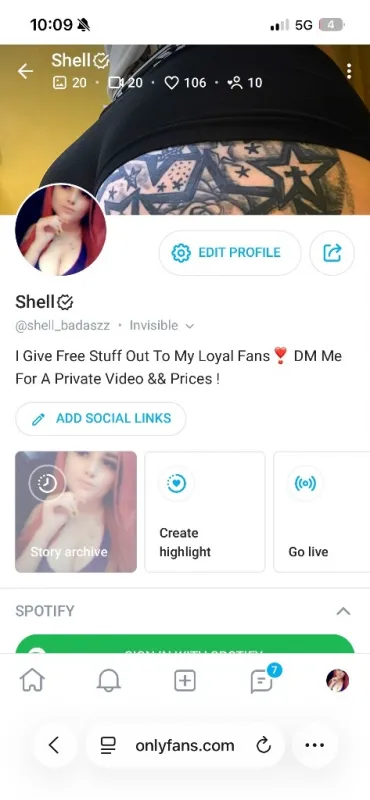The height and width of the screenshot is (800, 370).
Task: Open messages with 7 unread
Action: pyautogui.click(x=263, y=680)
